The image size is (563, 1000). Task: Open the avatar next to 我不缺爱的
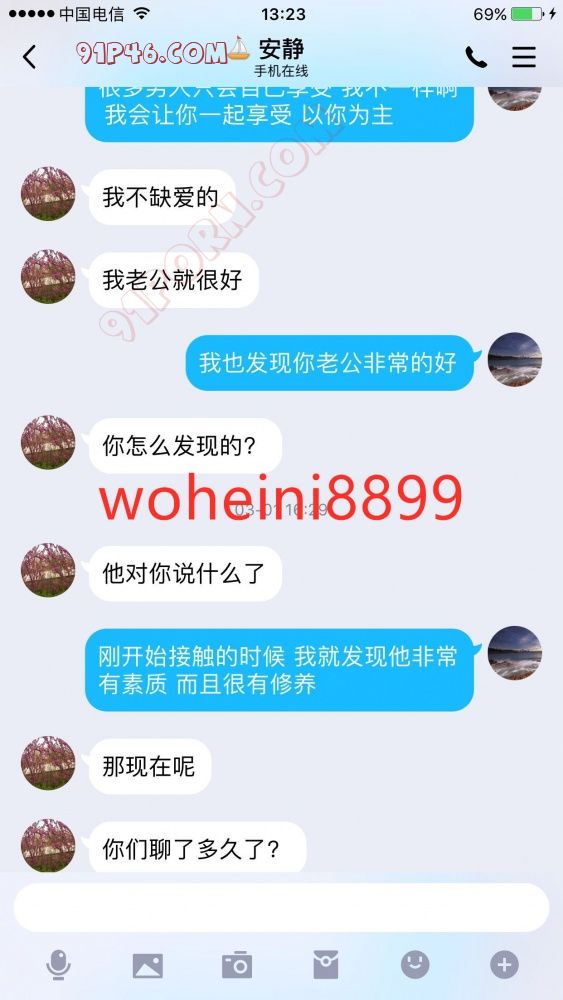(48, 194)
